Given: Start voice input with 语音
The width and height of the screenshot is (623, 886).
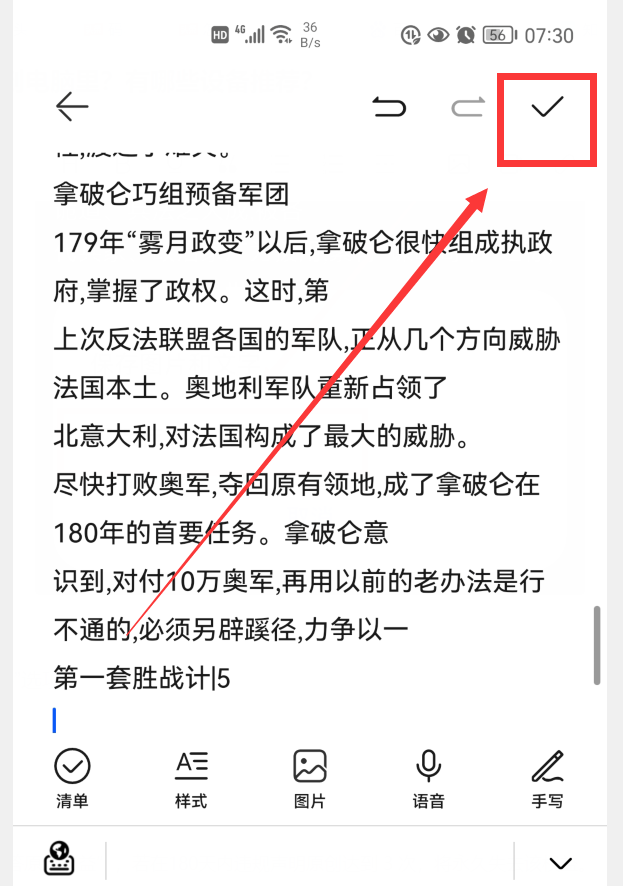Looking at the screenshot, I should tap(429, 778).
